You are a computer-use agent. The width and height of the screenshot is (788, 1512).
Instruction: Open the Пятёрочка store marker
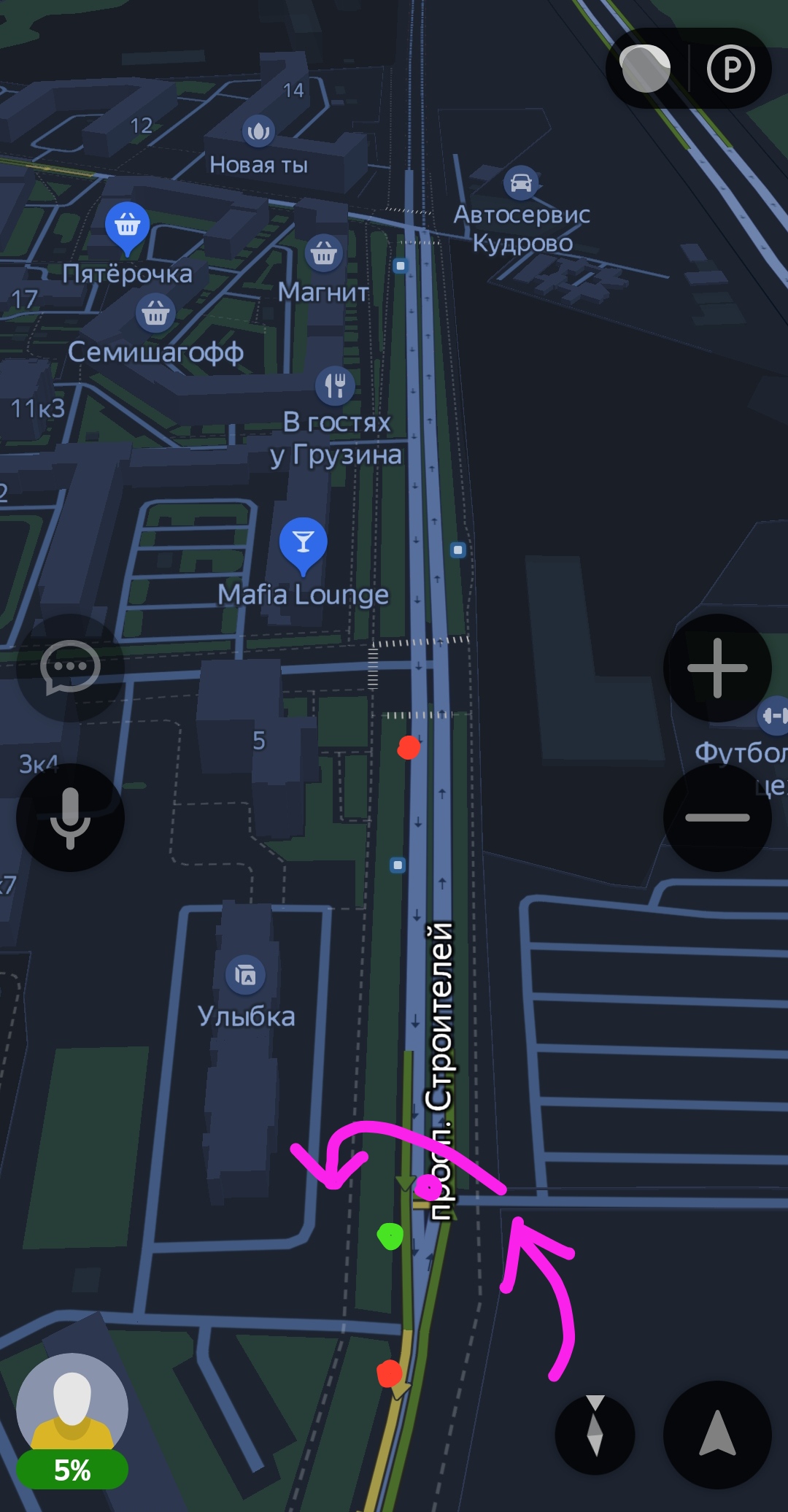[x=127, y=227]
